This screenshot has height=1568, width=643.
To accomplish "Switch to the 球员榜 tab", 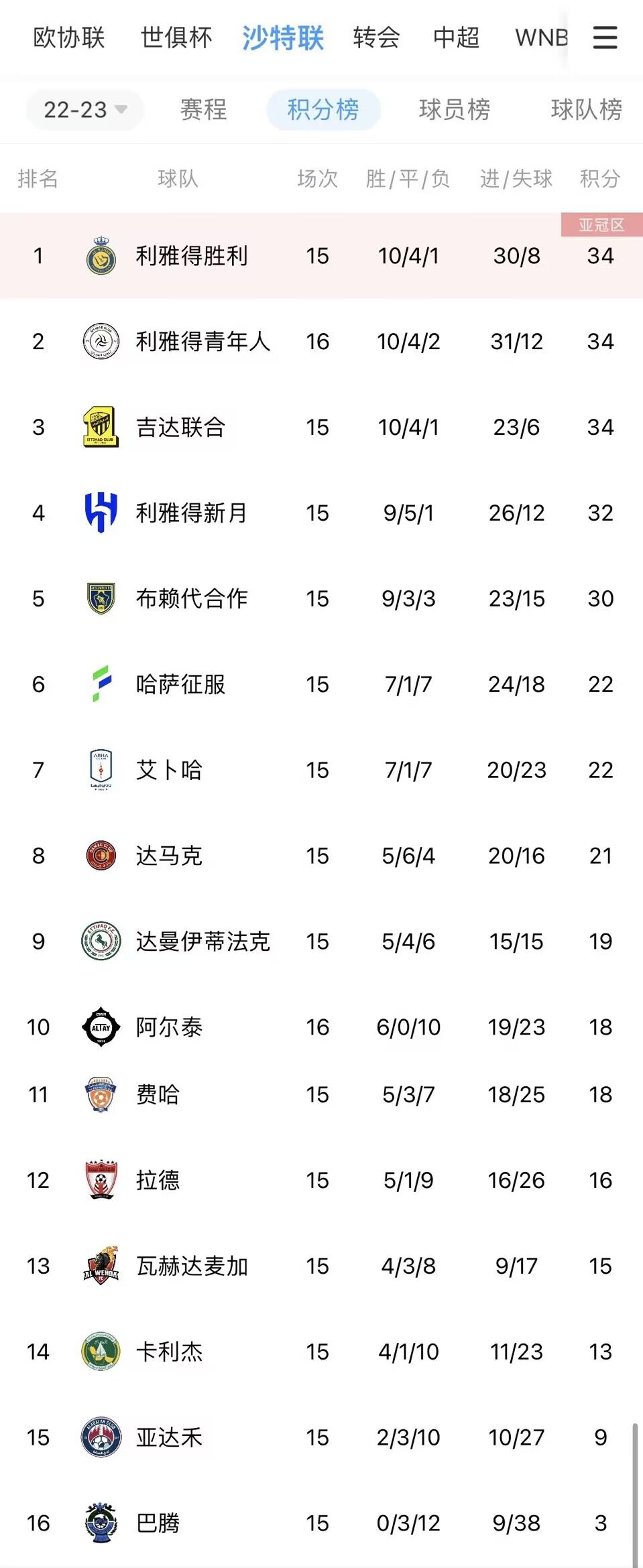I will click(454, 109).
